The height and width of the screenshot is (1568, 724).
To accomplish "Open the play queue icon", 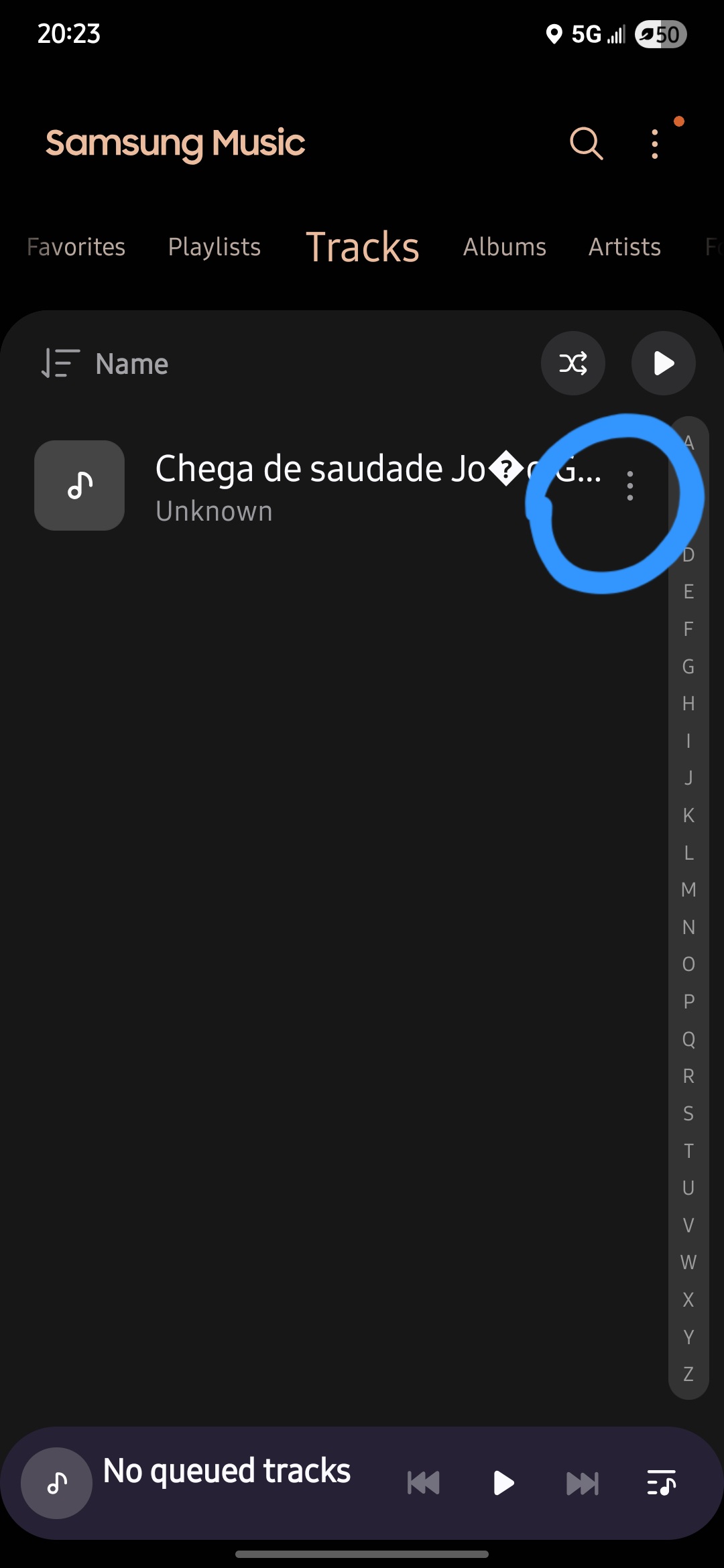I will pyautogui.click(x=661, y=1483).
